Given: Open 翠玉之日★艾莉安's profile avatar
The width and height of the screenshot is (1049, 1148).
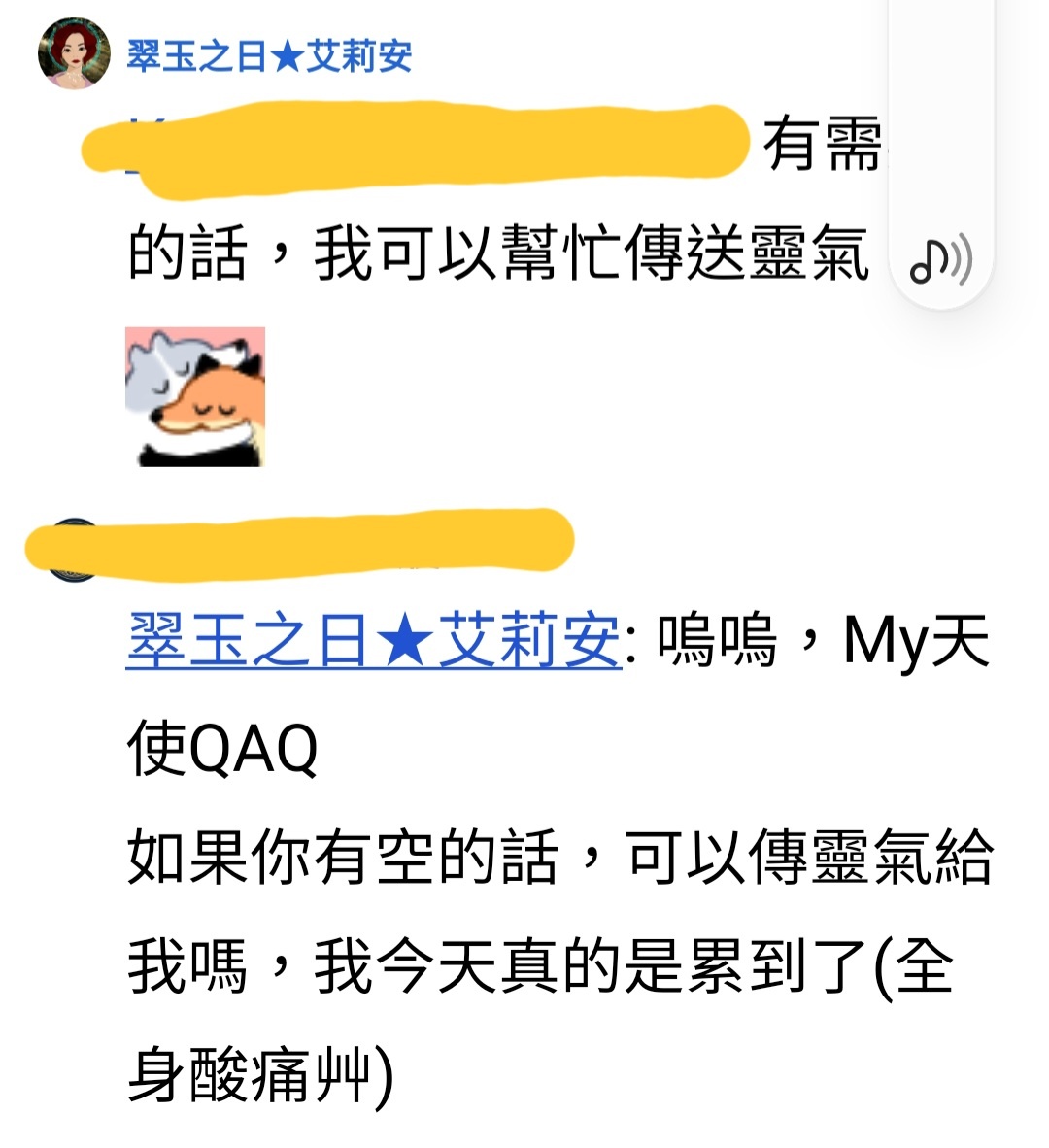Looking at the screenshot, I should coord(74,53).
